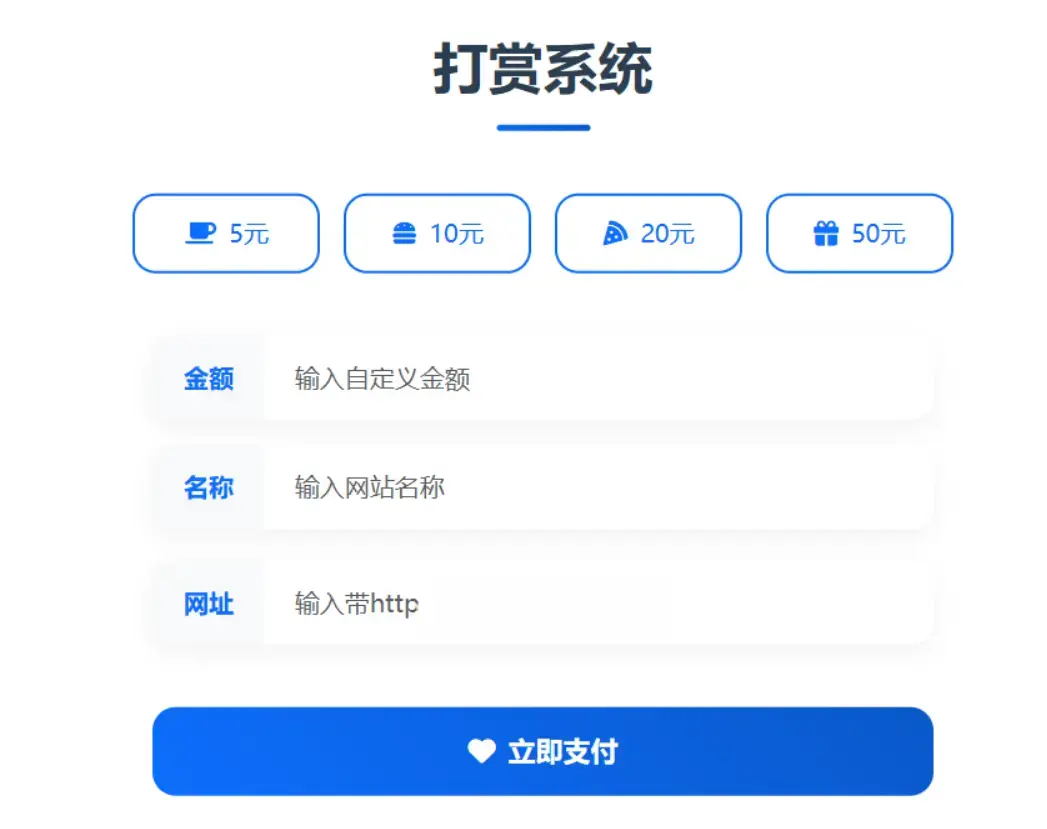Screen dimensions: 1047x829
Task: Select the 5元 tip amount
Action: (x=226, y=233)
